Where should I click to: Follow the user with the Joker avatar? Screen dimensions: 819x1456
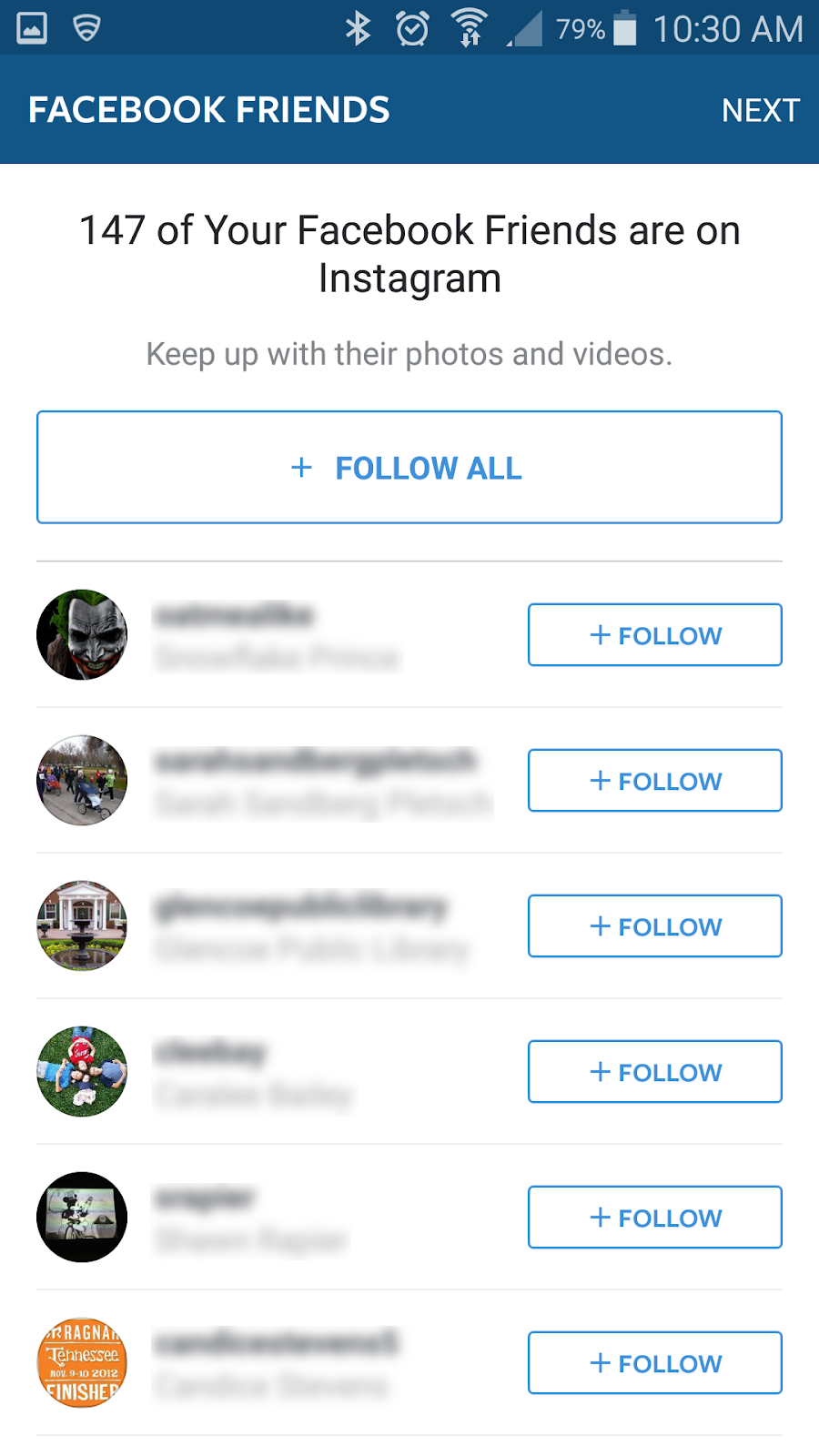(x=654, y=635)
